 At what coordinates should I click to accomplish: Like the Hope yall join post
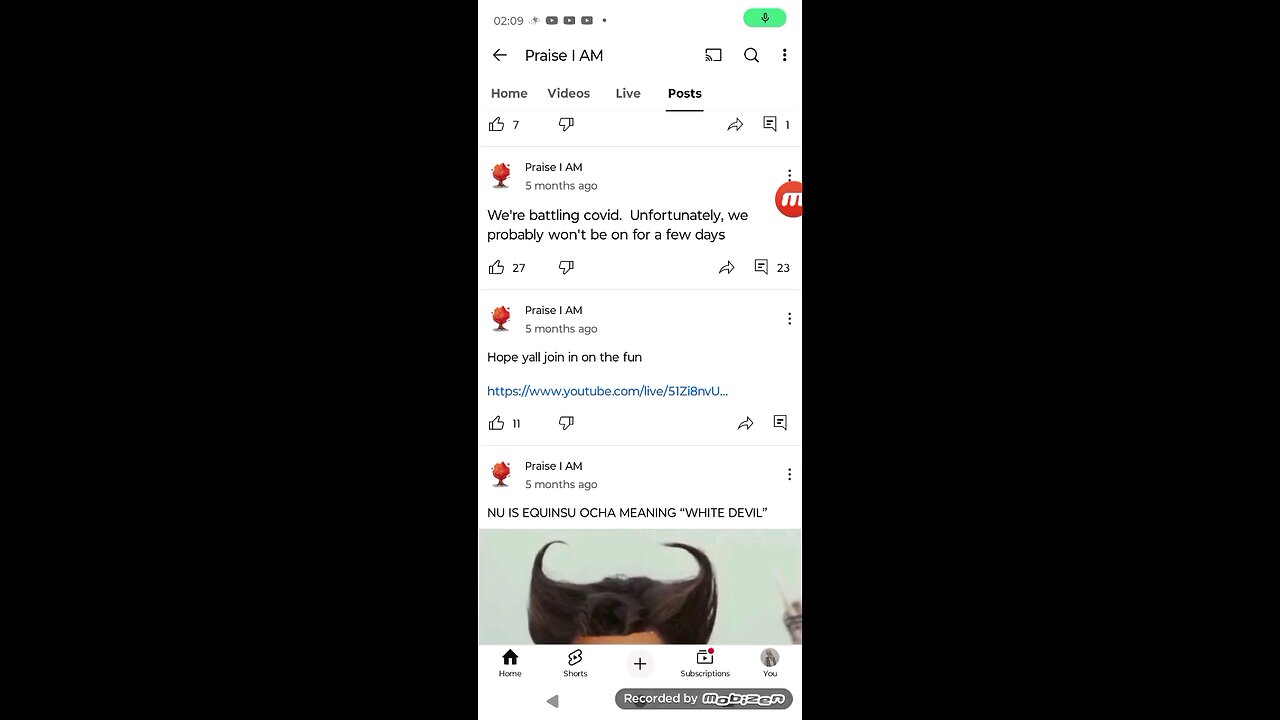click(x=497, y=423)
